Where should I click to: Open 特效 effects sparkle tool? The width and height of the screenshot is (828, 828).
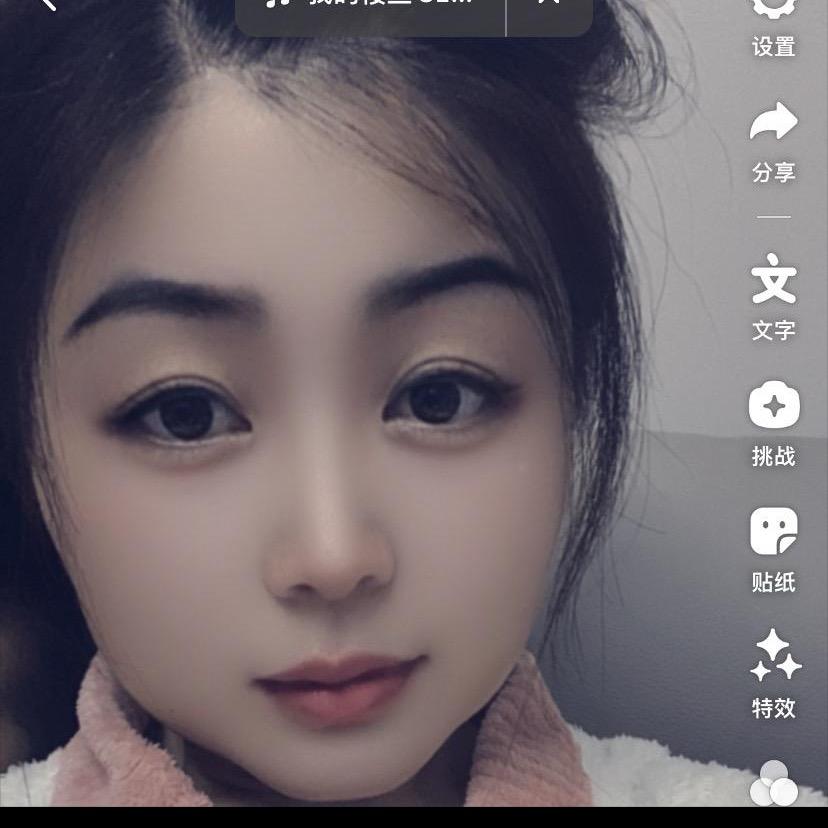pos(775,656)
